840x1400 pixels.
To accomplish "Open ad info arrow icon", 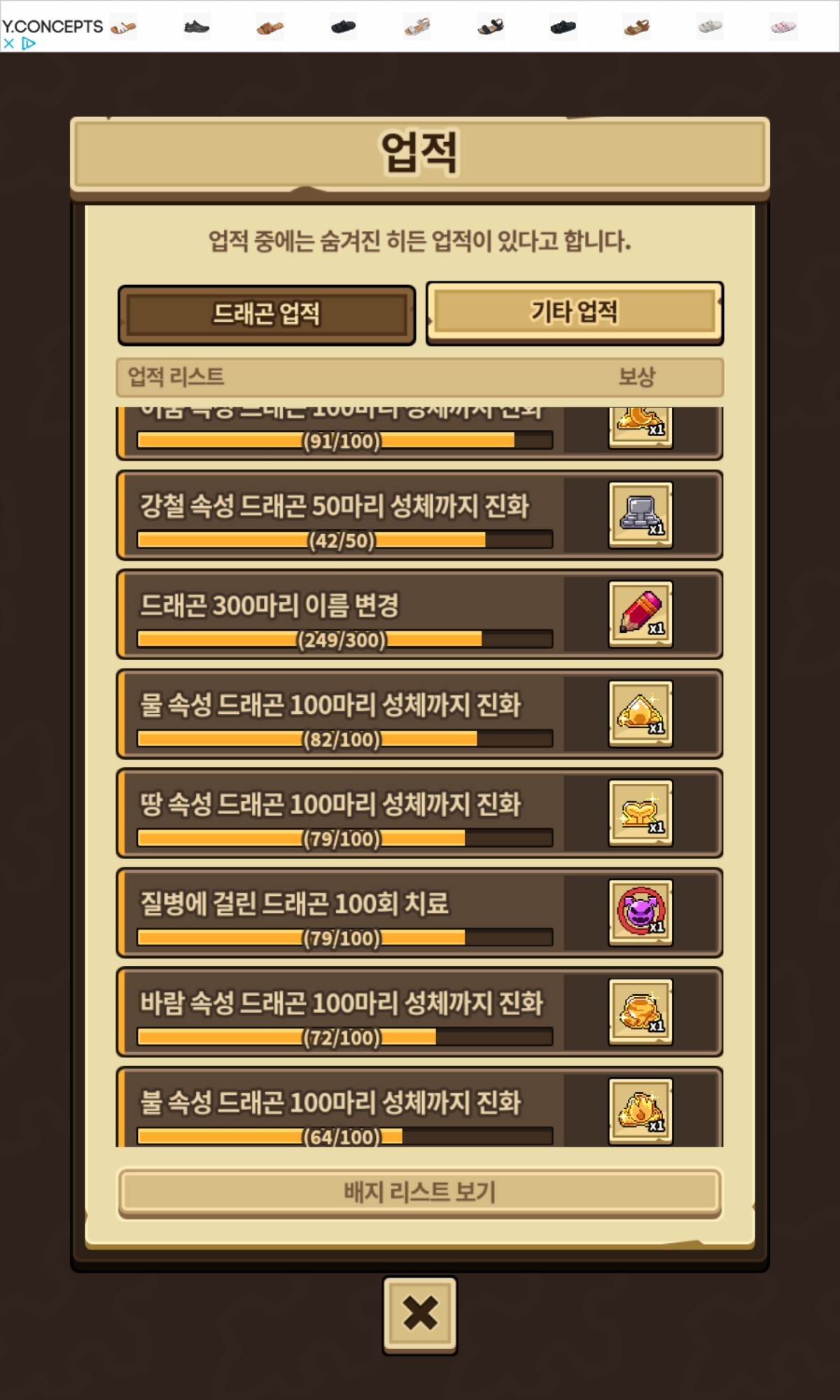I will [28, 43].
